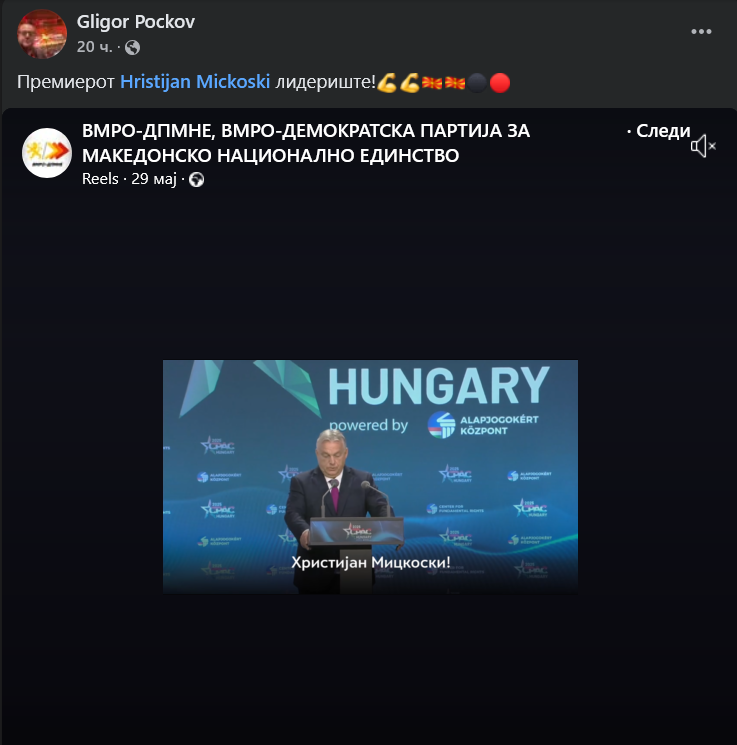Unmute the reel sound
Screen dimensions: 737x745
(x=703, y=147)
